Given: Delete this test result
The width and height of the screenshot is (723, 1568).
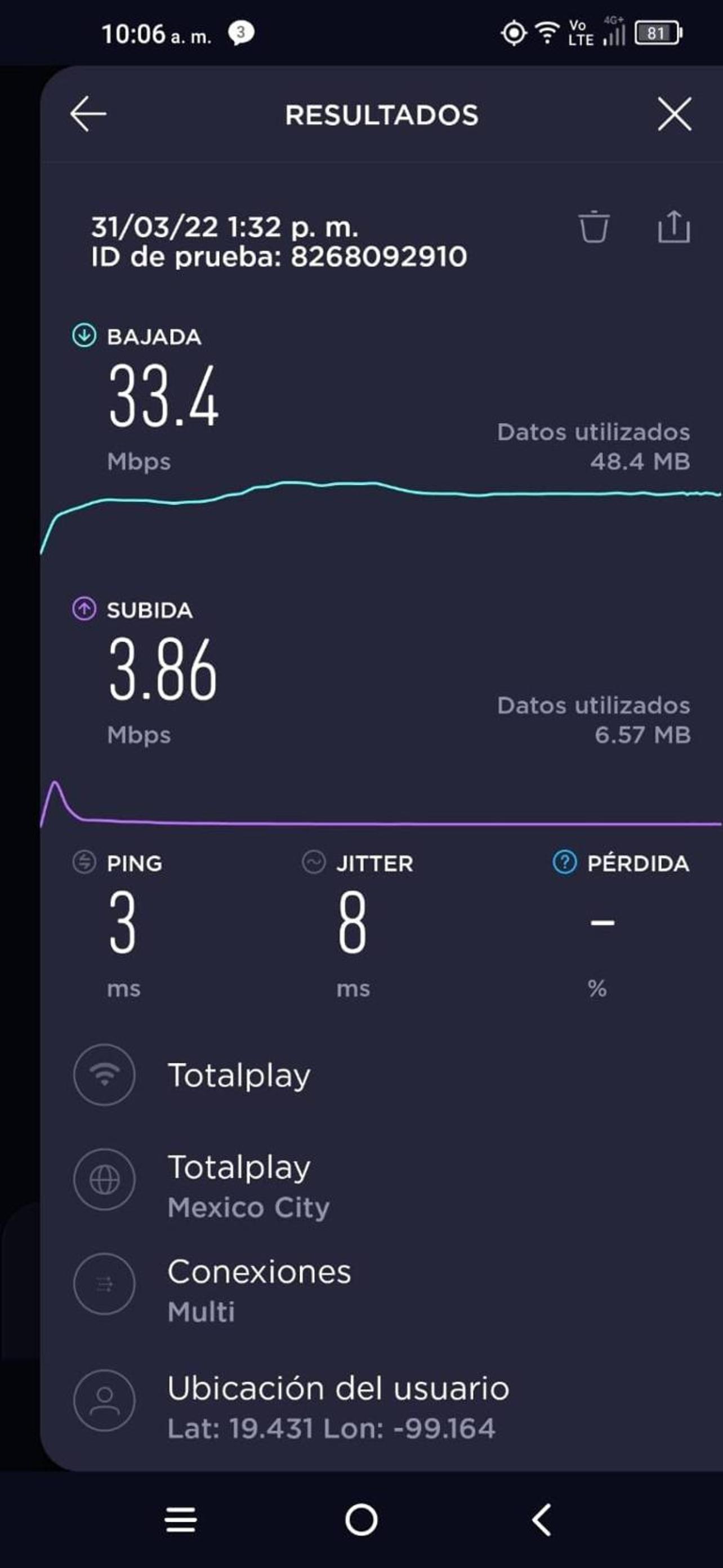Looking at the screenshot, I should [593, 227].
